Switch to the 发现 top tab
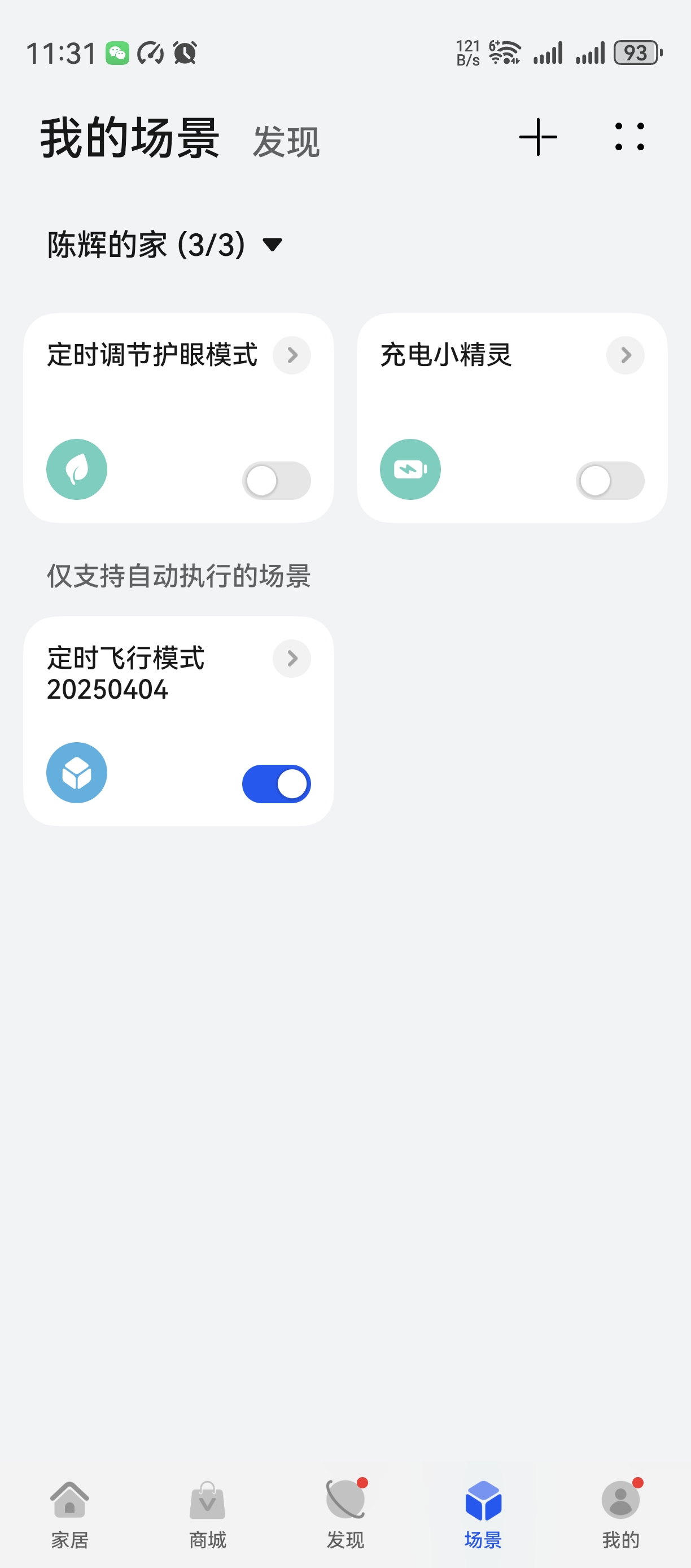This screenshot has width=691, height=1568. click(286, 142)
